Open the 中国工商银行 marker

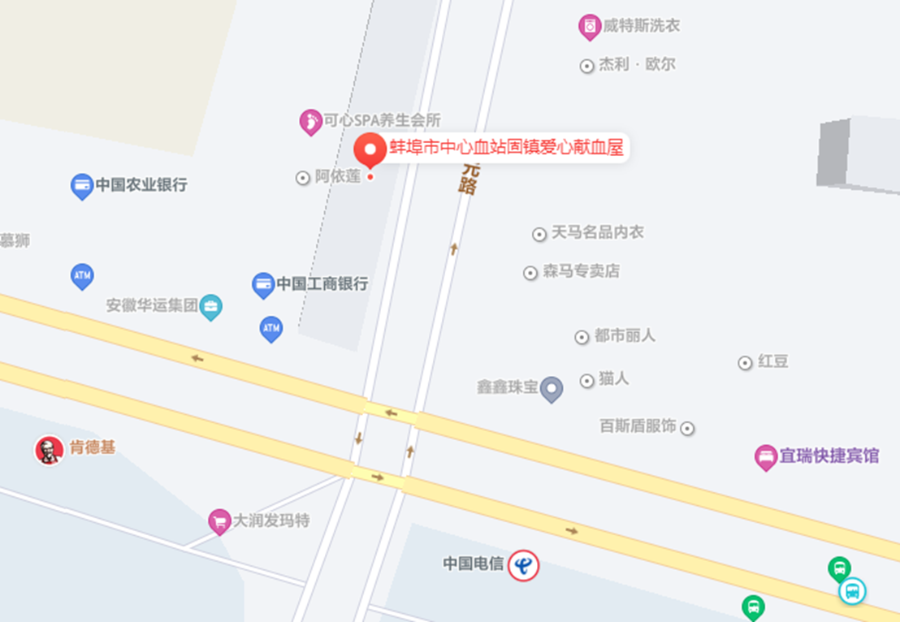click(x=263, y=284)
